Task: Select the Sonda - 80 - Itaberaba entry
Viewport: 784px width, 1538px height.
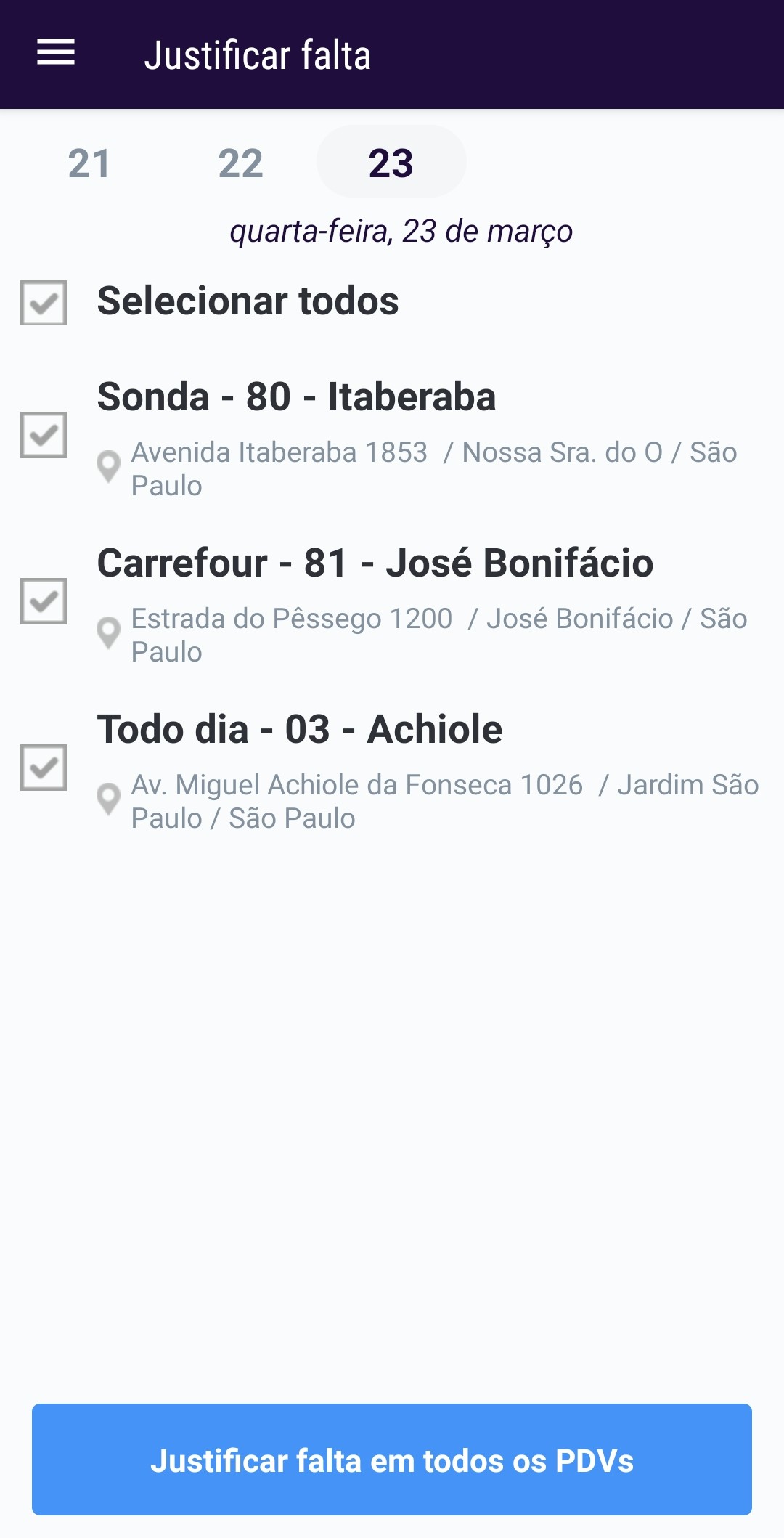Action: coord(298,397)
